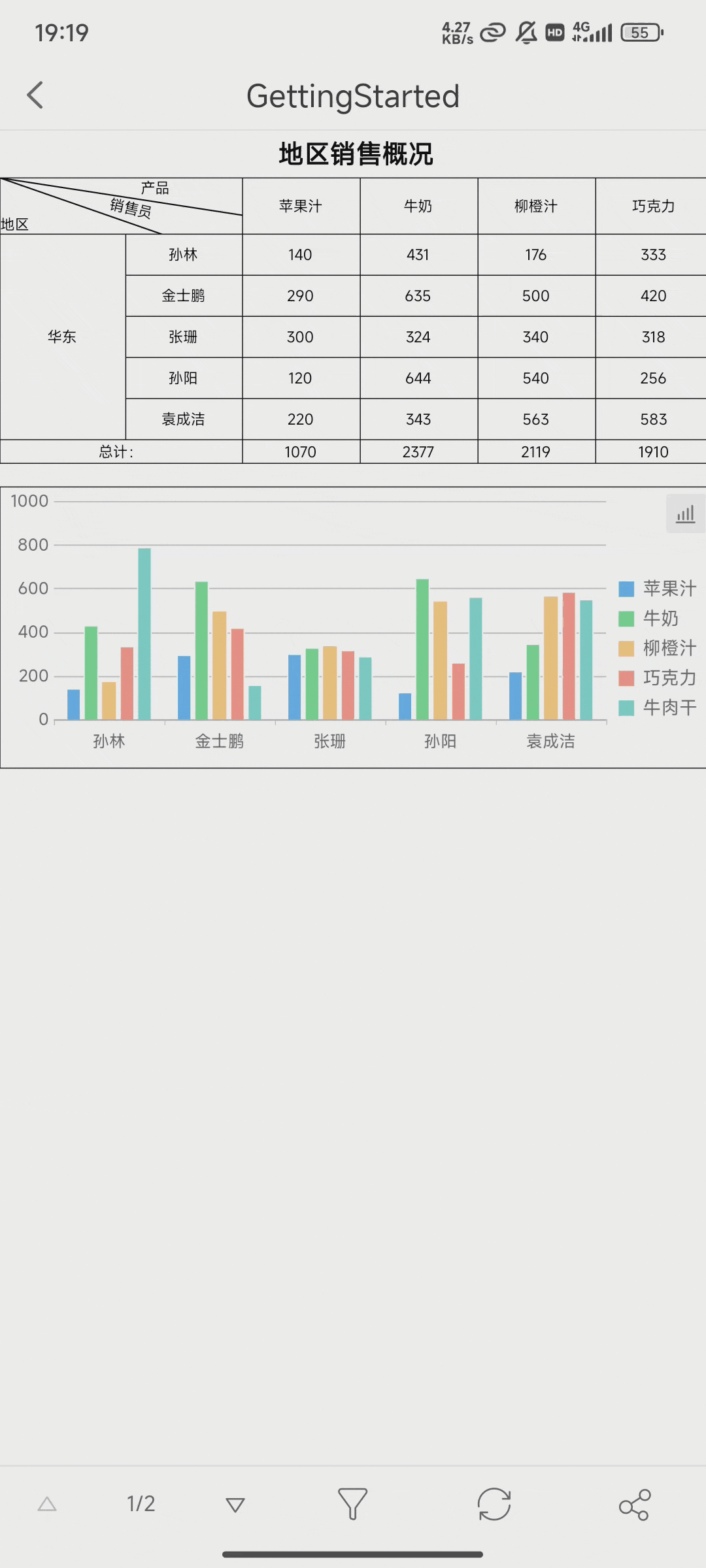706x1568 pixels.
Task: Toggle 柳橙汁 series in chart legend
Action: click(658, 648)
